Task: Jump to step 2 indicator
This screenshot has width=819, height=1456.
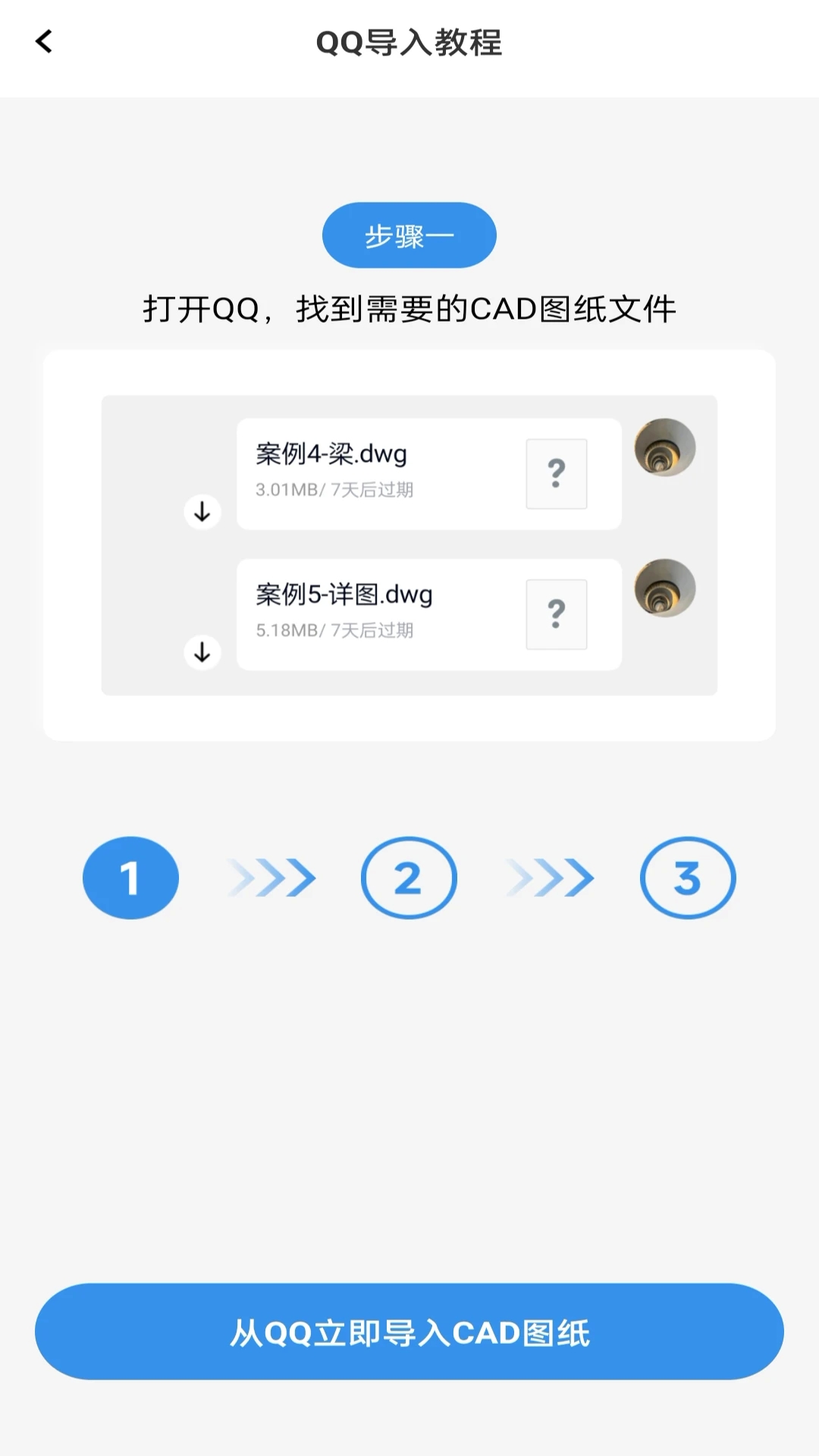Action: 409,878
